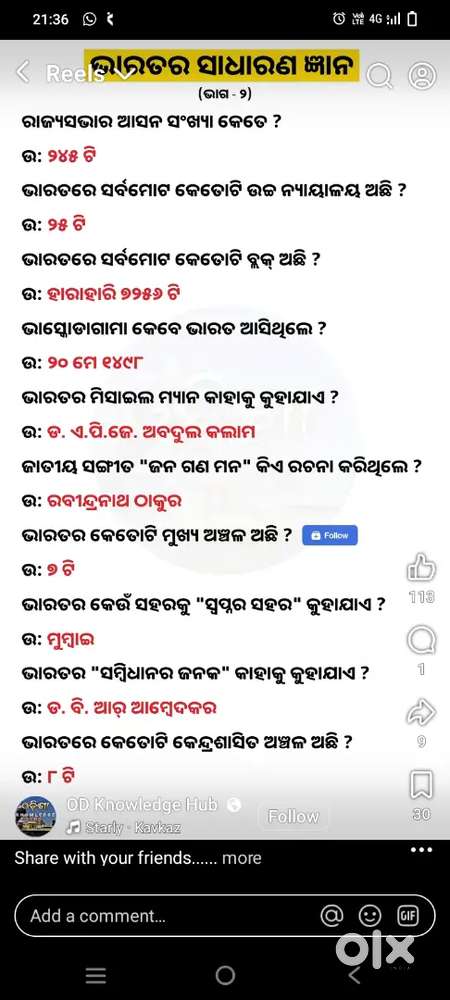Open the comments on this reel

[x=421, y=640]
